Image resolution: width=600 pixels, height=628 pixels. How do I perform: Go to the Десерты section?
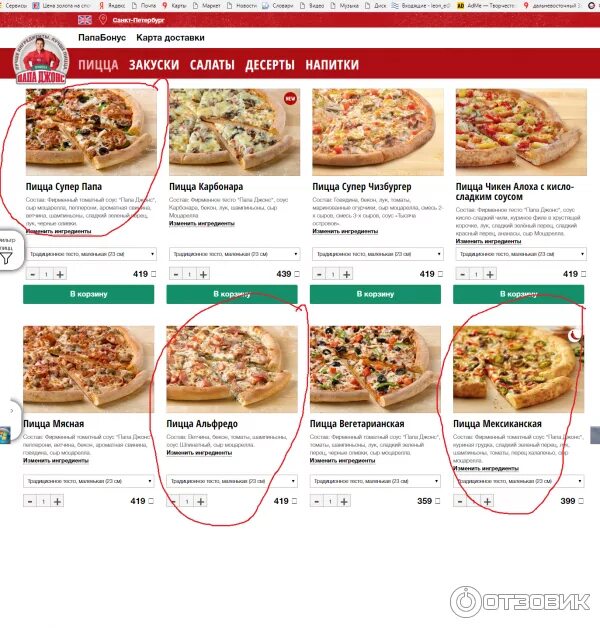[x=270, y=65]
